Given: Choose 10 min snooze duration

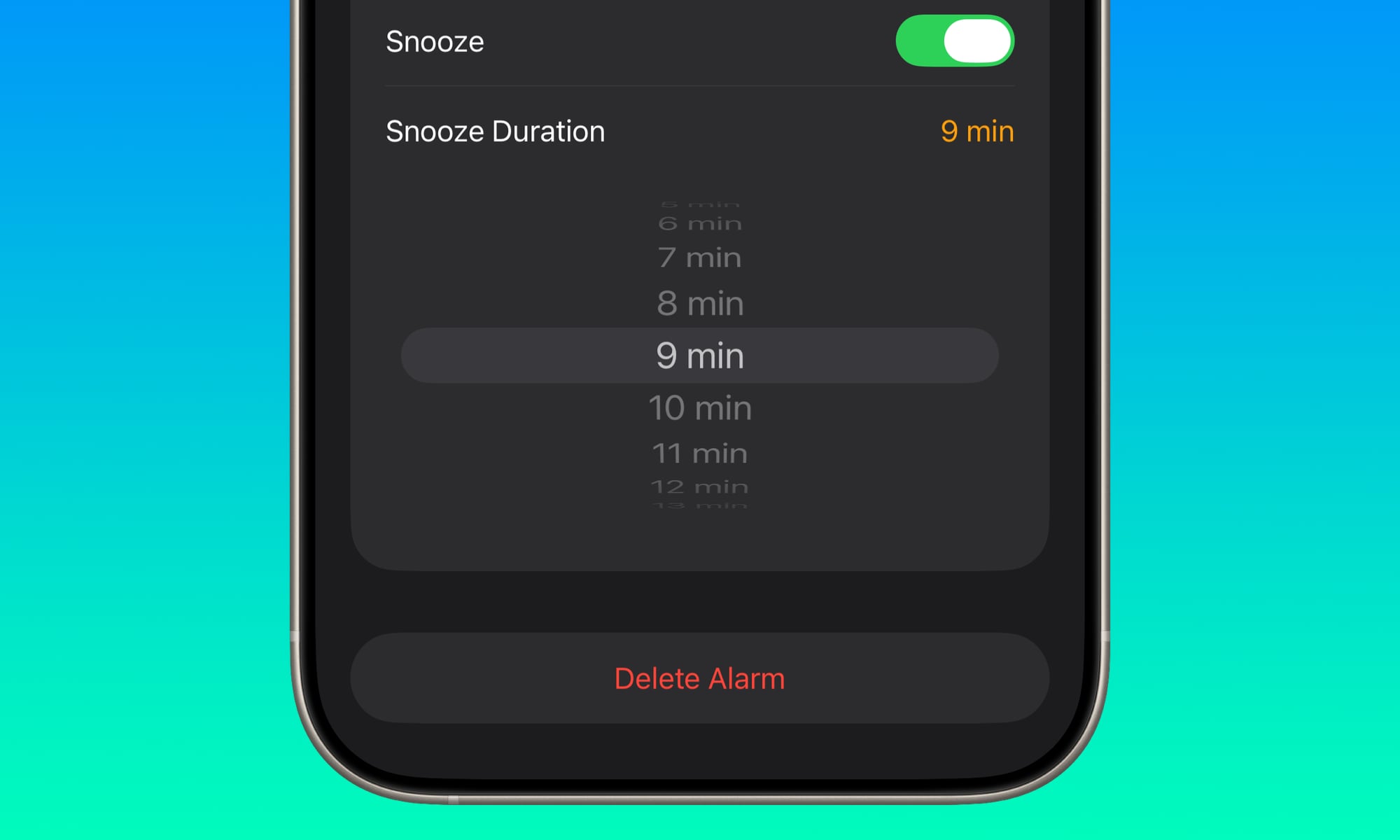Looking at the screenshot, I should 699,408.
